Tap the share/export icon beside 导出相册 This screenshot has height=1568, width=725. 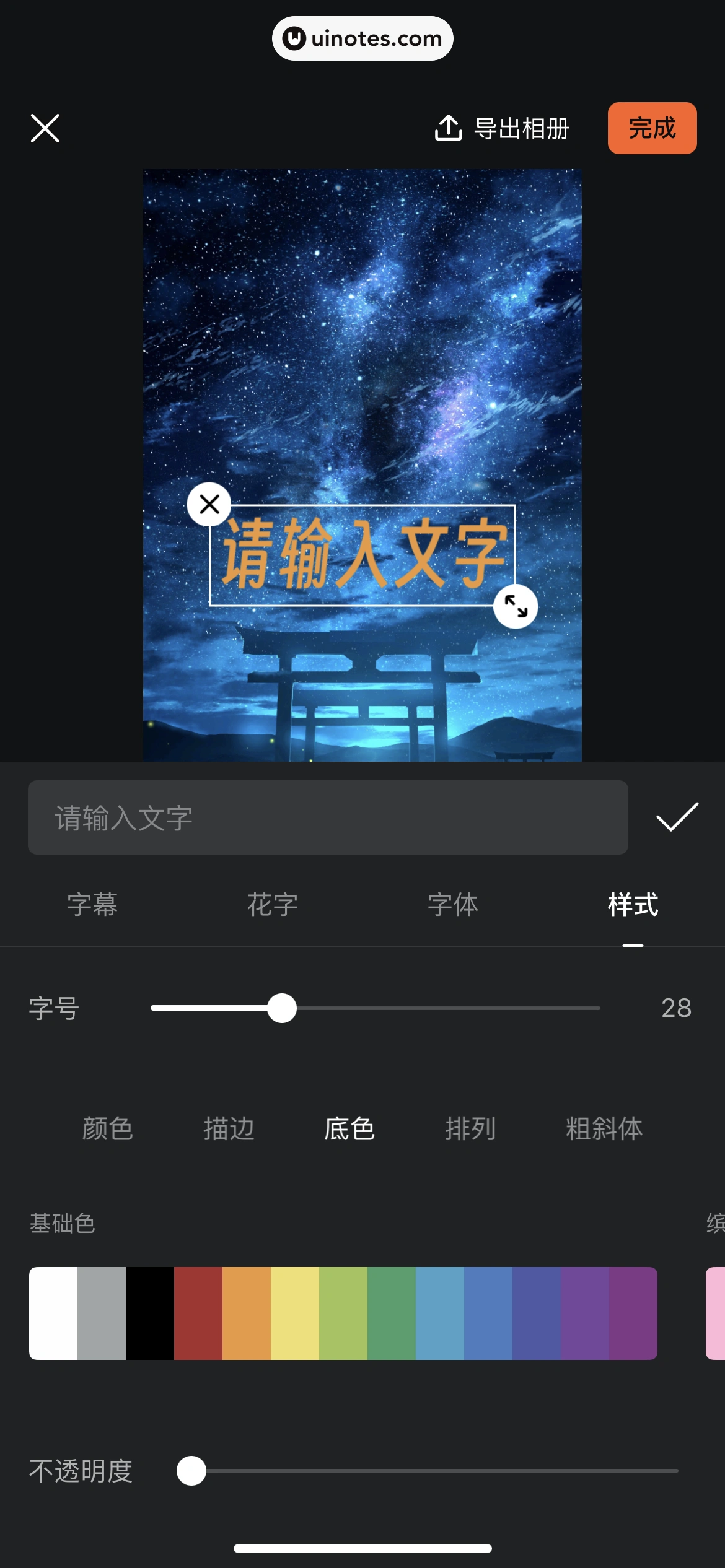447,128
